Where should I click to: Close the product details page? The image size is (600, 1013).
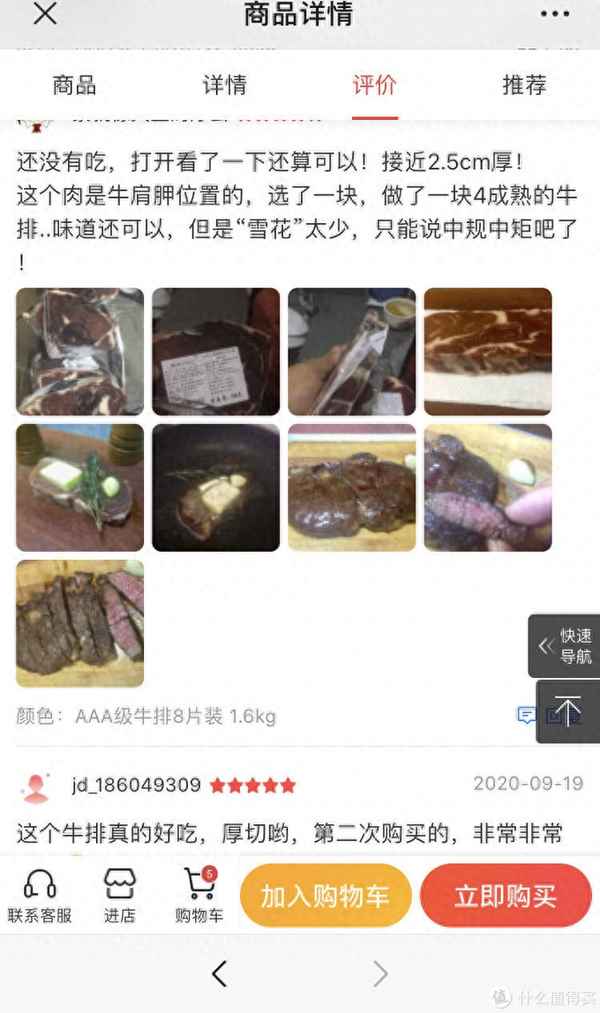pos(45,14)
